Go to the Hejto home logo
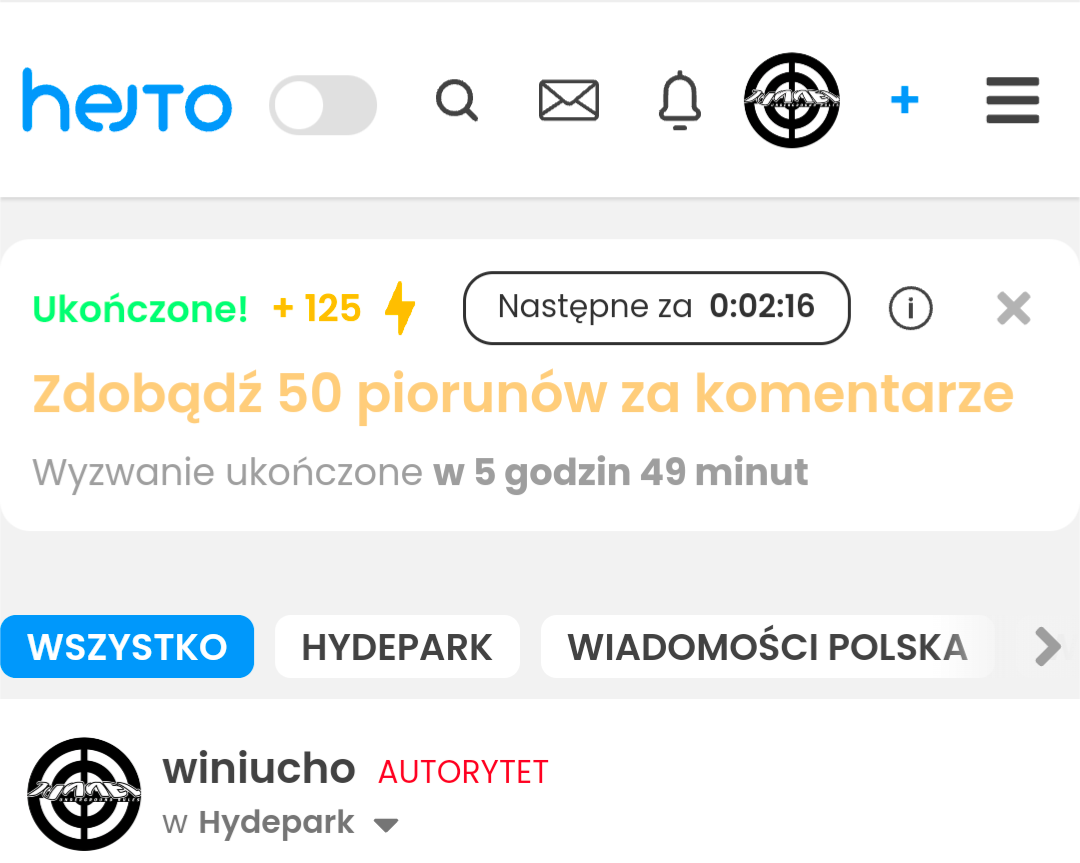This screenshot has height=863, width=1080. (126, 101)
